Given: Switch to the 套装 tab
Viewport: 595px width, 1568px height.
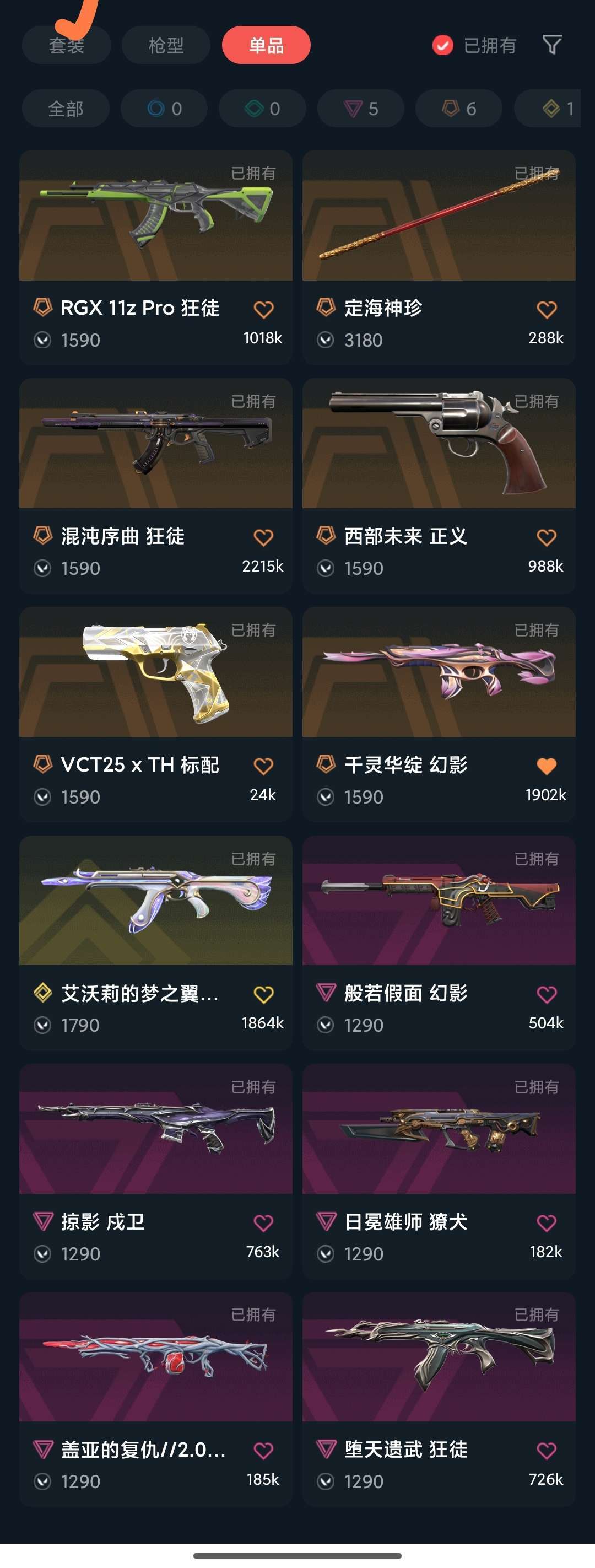Looking at the screenshot, I should [x=67, y=45].
